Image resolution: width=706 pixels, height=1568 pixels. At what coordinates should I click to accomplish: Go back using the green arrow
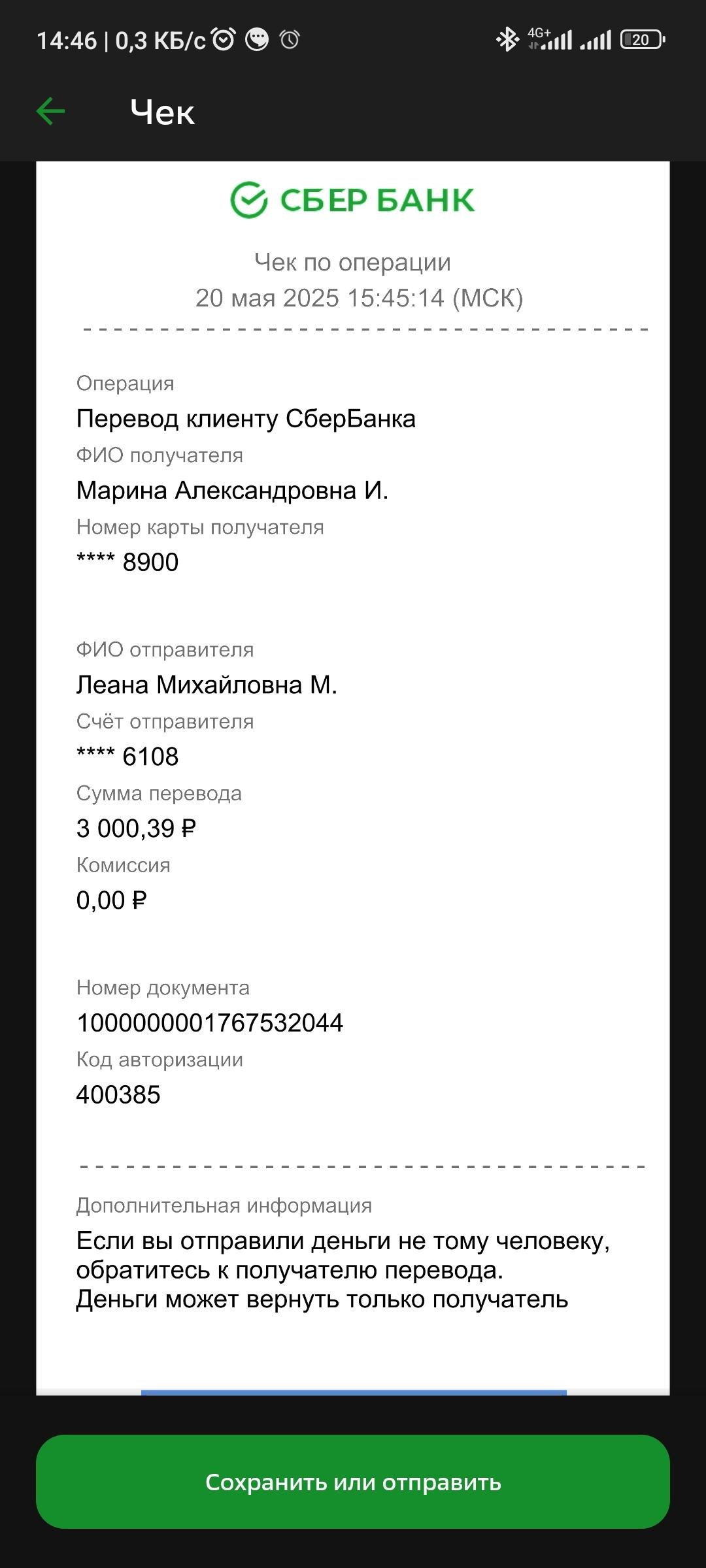(x=50, y=111)
